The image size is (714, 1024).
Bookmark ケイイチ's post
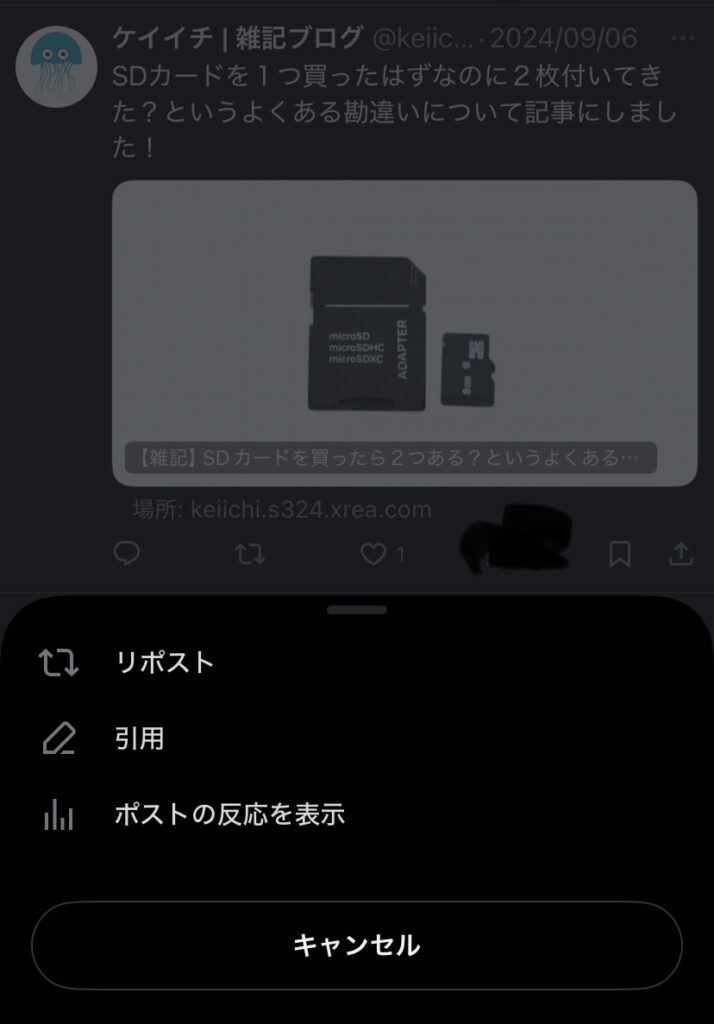(620, 554)
